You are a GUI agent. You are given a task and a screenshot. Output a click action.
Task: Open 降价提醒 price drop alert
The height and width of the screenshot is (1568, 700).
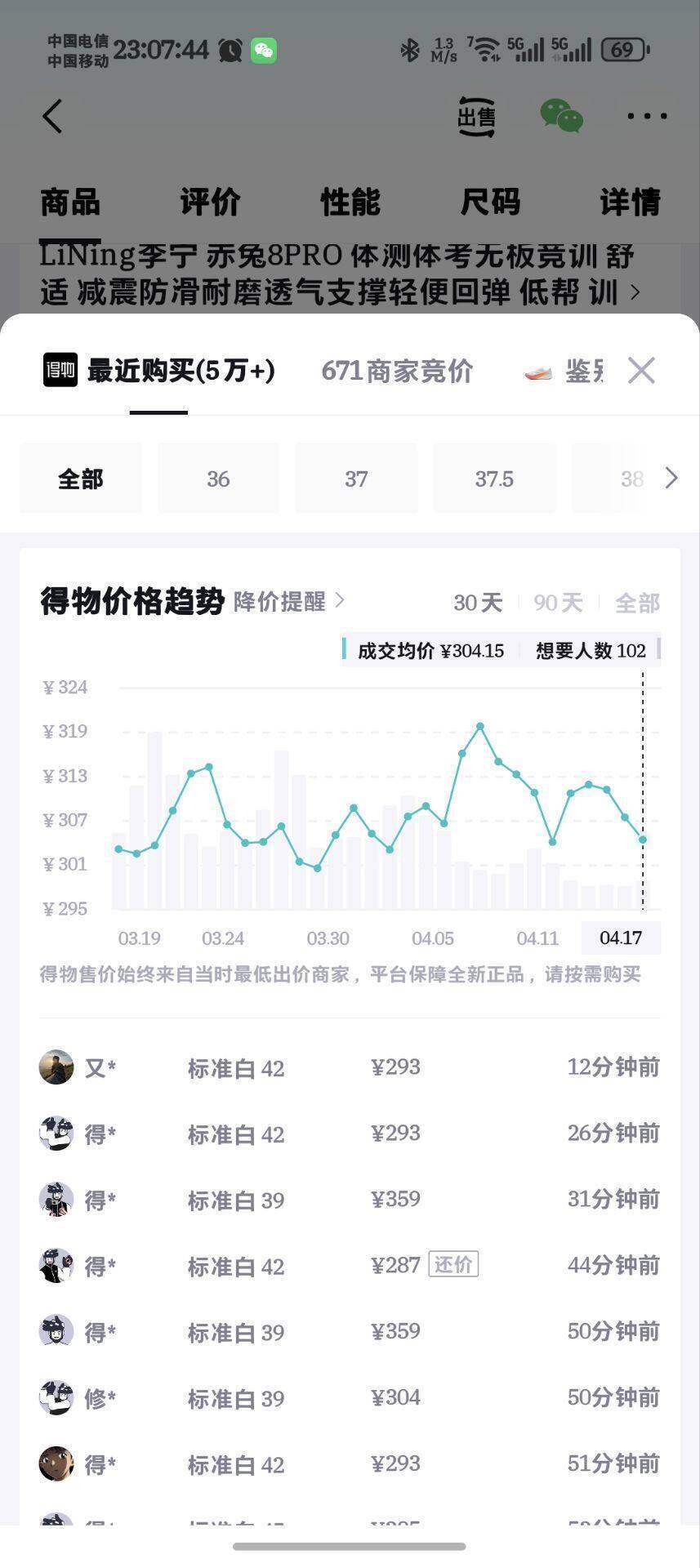click(288, 602)
